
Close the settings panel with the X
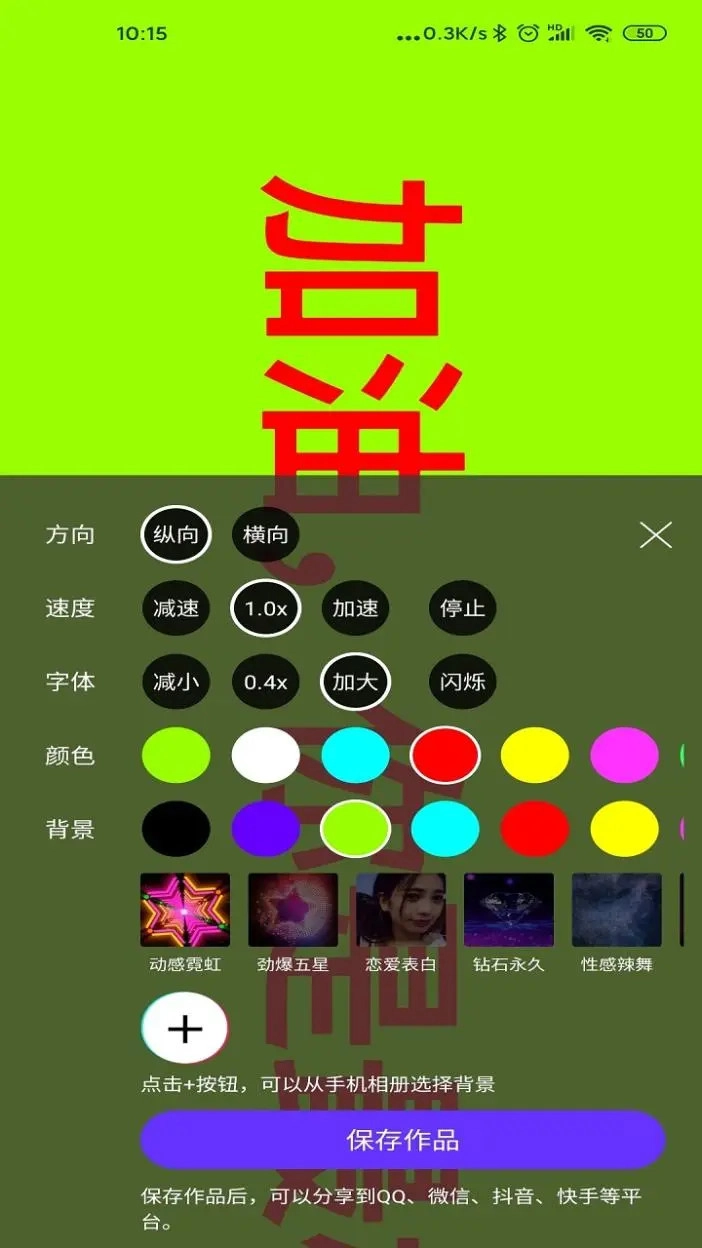pyautogui.click(x=655, y=535)
